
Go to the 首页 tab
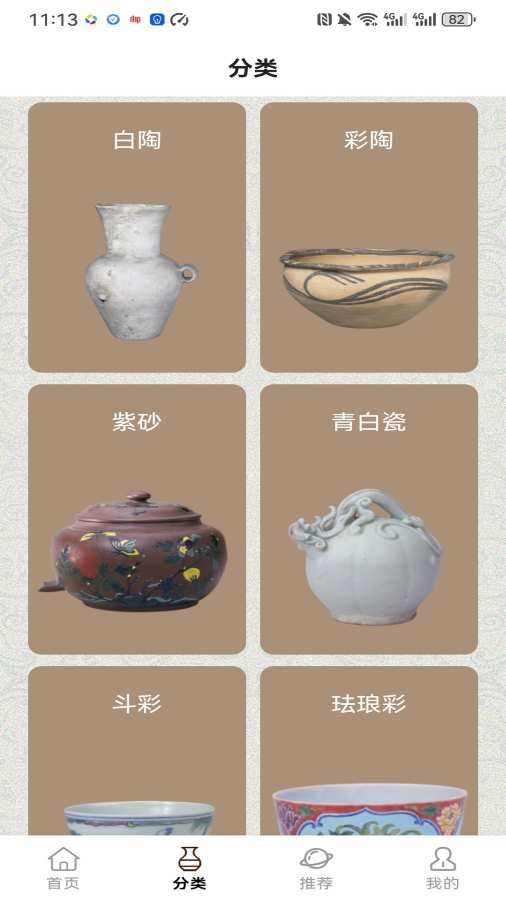(63, 868)
